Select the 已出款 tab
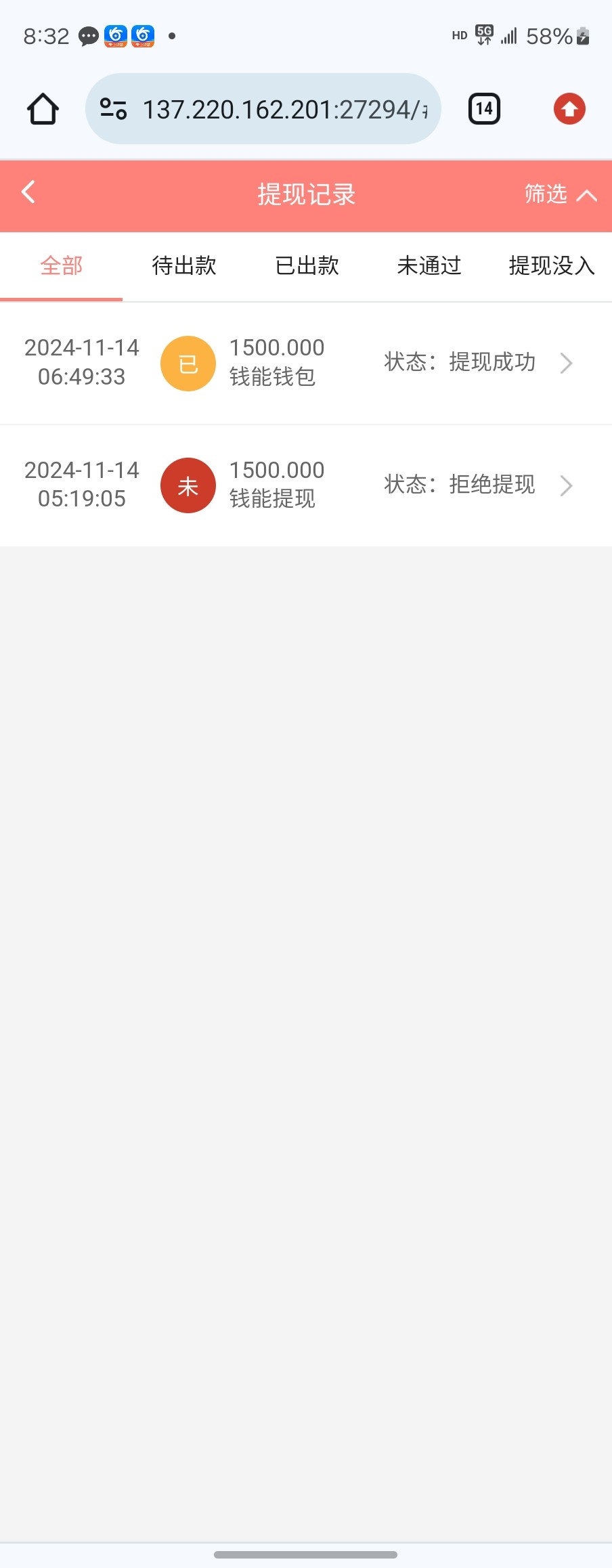Viewport: 612px width, 1568px height. pos(307,266)
